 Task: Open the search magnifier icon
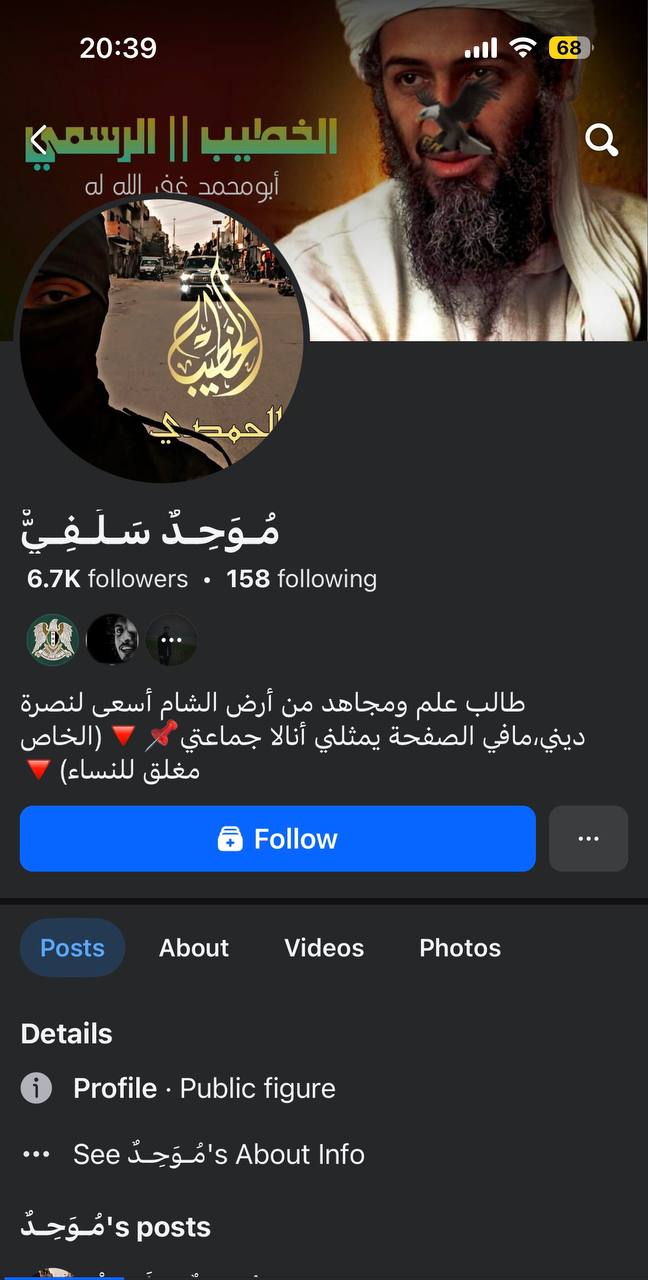pos(601,140)
